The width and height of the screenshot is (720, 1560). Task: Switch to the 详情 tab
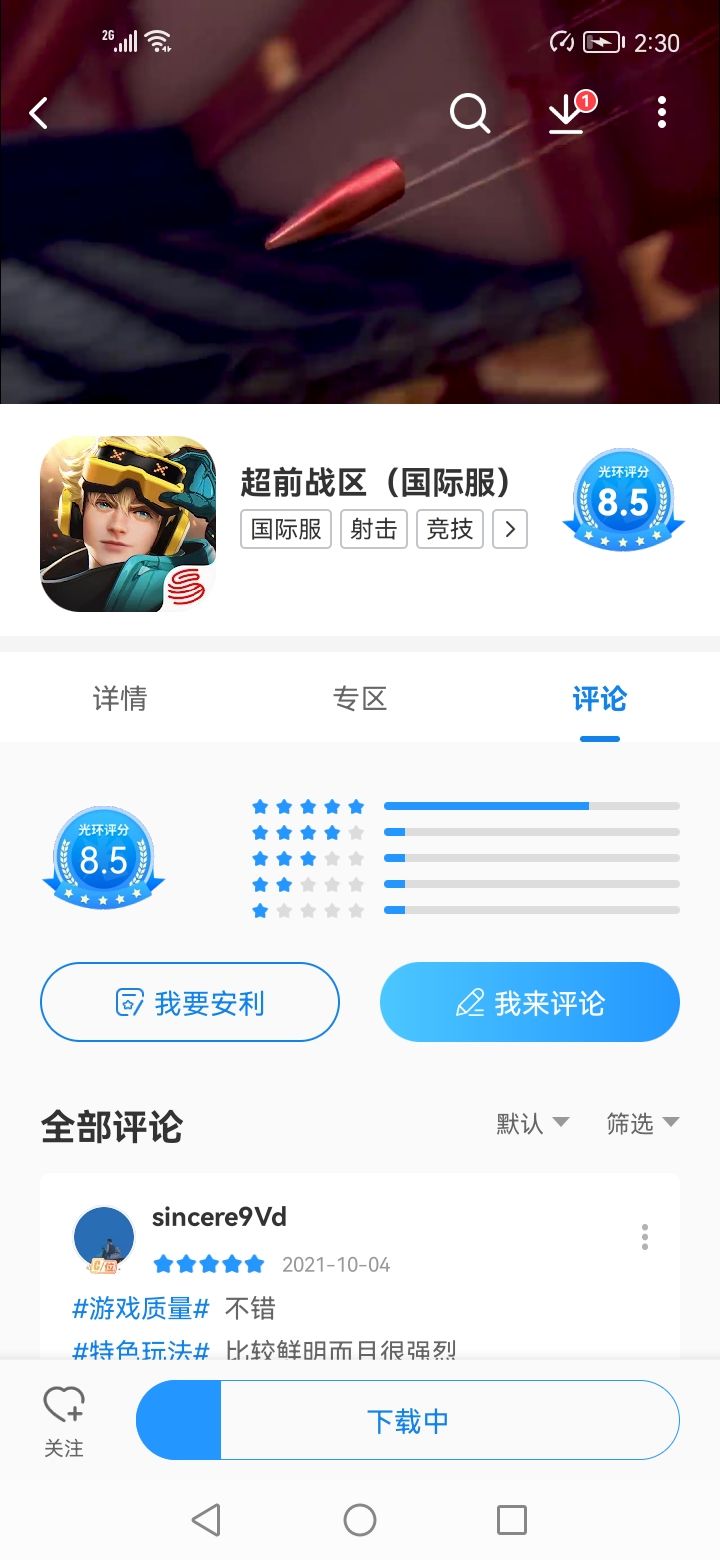tap(120, 698)
